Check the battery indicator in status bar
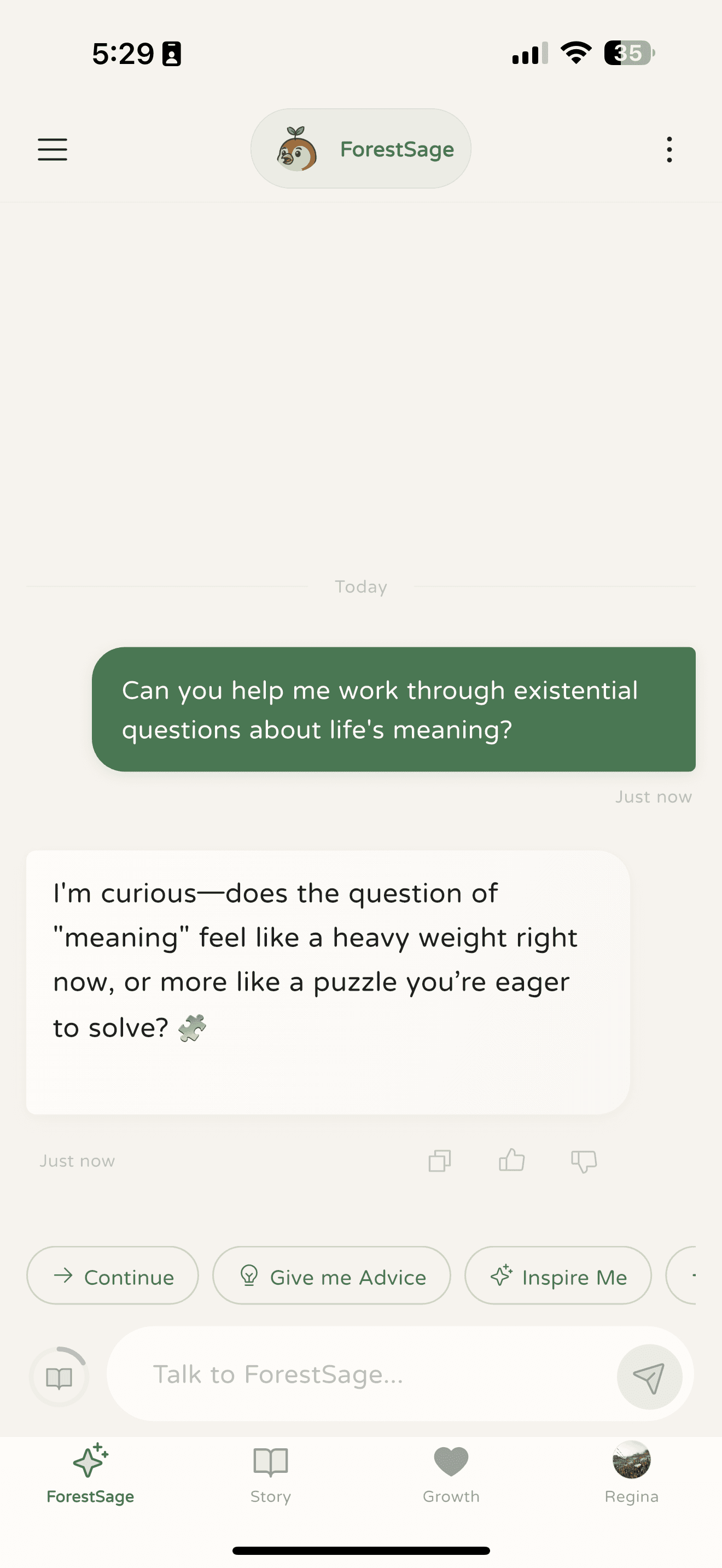Image resolution: width=722 pixels, height=1568 pixels. point(627,54)
